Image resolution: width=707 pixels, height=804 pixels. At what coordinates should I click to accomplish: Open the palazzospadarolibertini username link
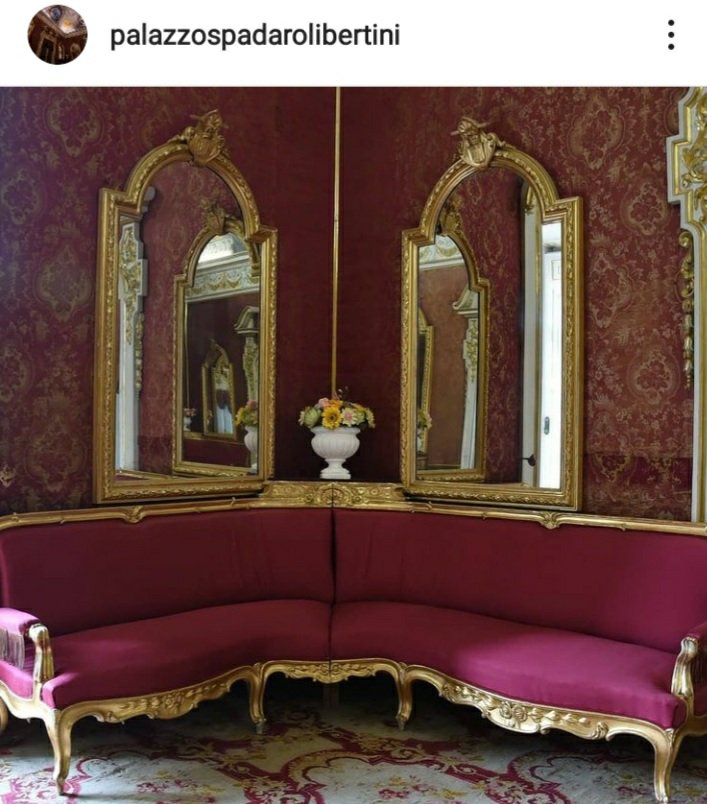pyautogui.click(x=254, y=36)
